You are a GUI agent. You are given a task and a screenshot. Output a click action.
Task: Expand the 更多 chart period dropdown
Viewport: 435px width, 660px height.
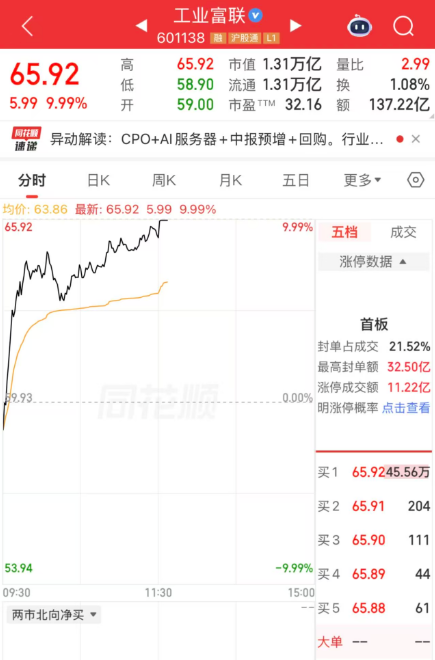click(x=362, y=181)
